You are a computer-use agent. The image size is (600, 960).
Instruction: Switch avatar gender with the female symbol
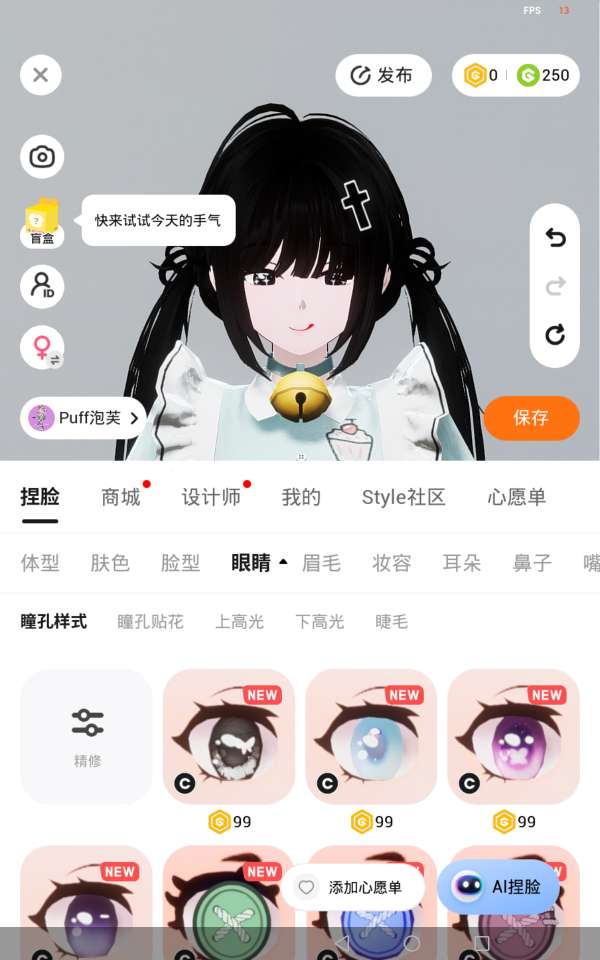(42, 348)
